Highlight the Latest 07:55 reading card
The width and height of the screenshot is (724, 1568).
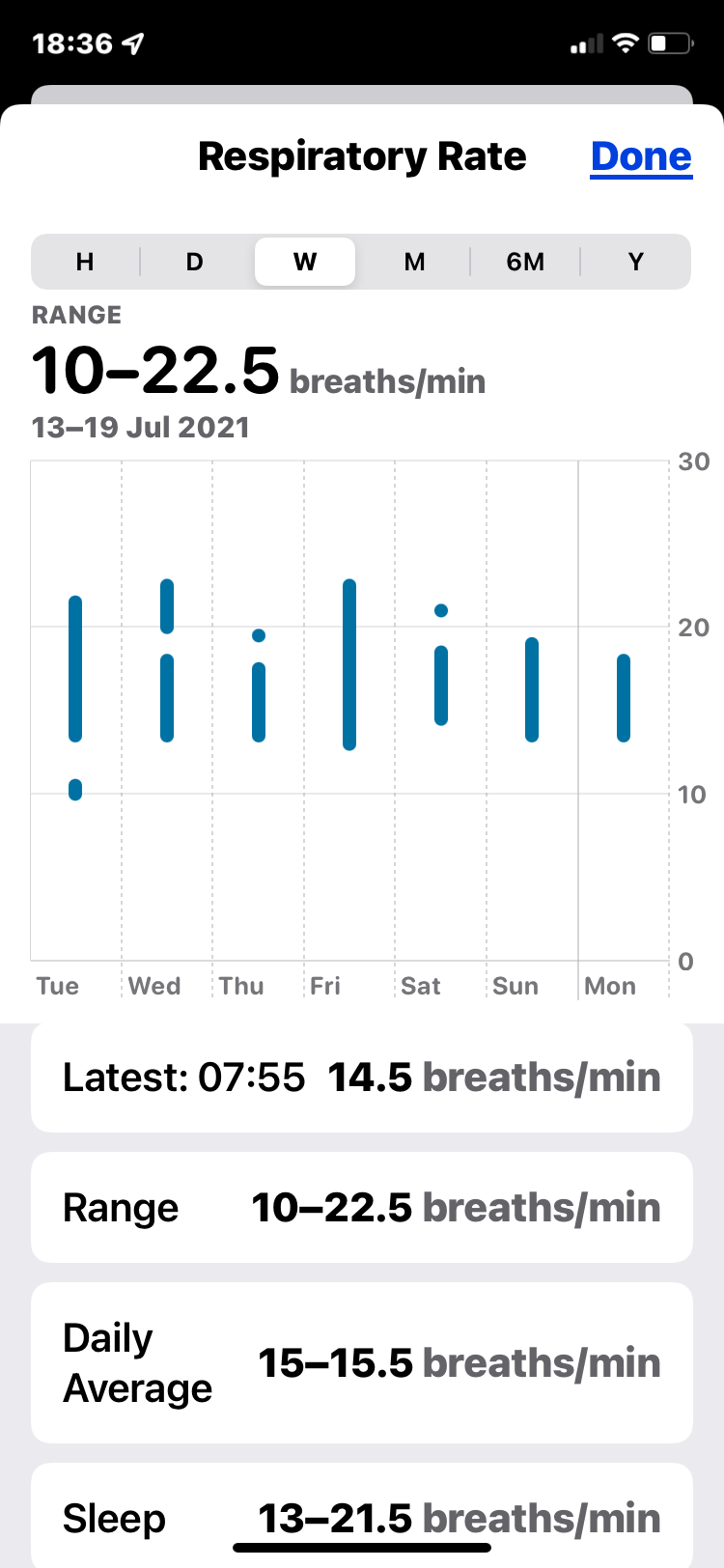[x=362, y=1078]
